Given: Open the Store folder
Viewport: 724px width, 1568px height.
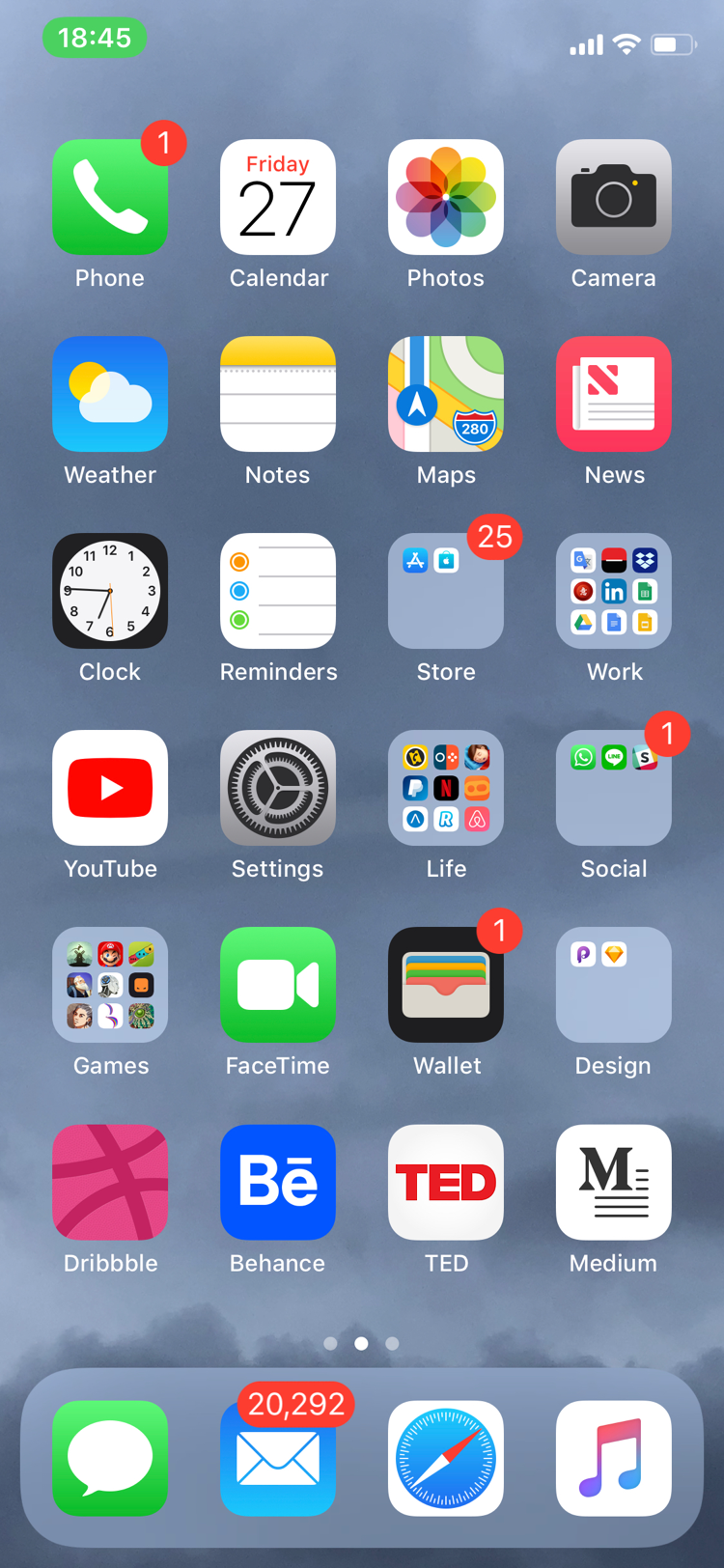Looking at the screenshot, I should [445, 591].
